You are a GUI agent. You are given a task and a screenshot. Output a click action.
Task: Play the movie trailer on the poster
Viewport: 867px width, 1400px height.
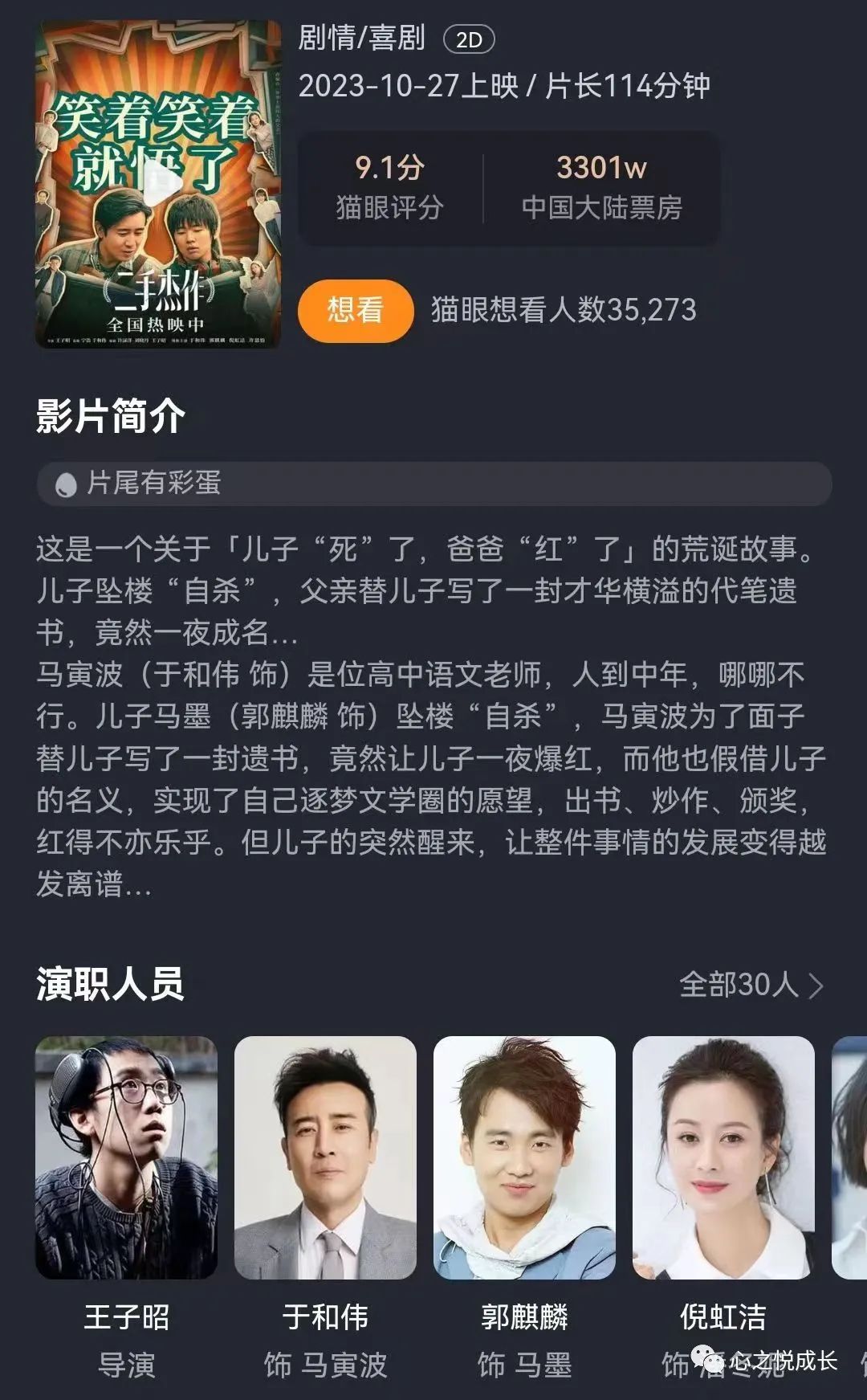pyautogui.click(x=158, y=184)
